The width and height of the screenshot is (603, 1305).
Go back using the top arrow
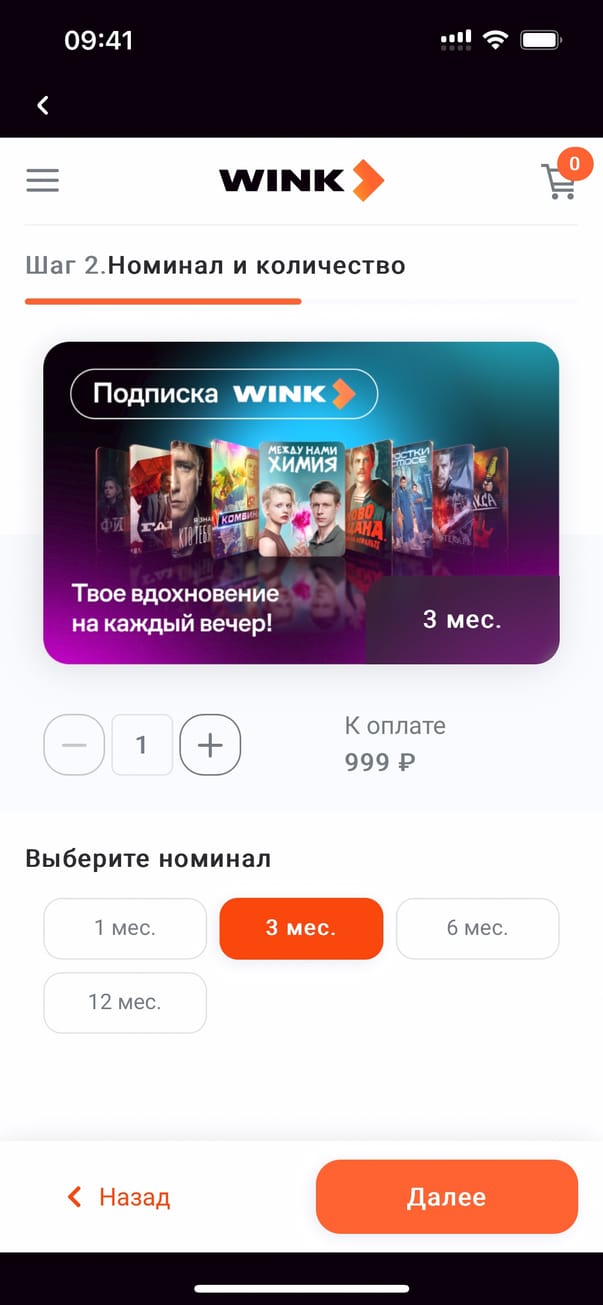(x=43, y=105)
